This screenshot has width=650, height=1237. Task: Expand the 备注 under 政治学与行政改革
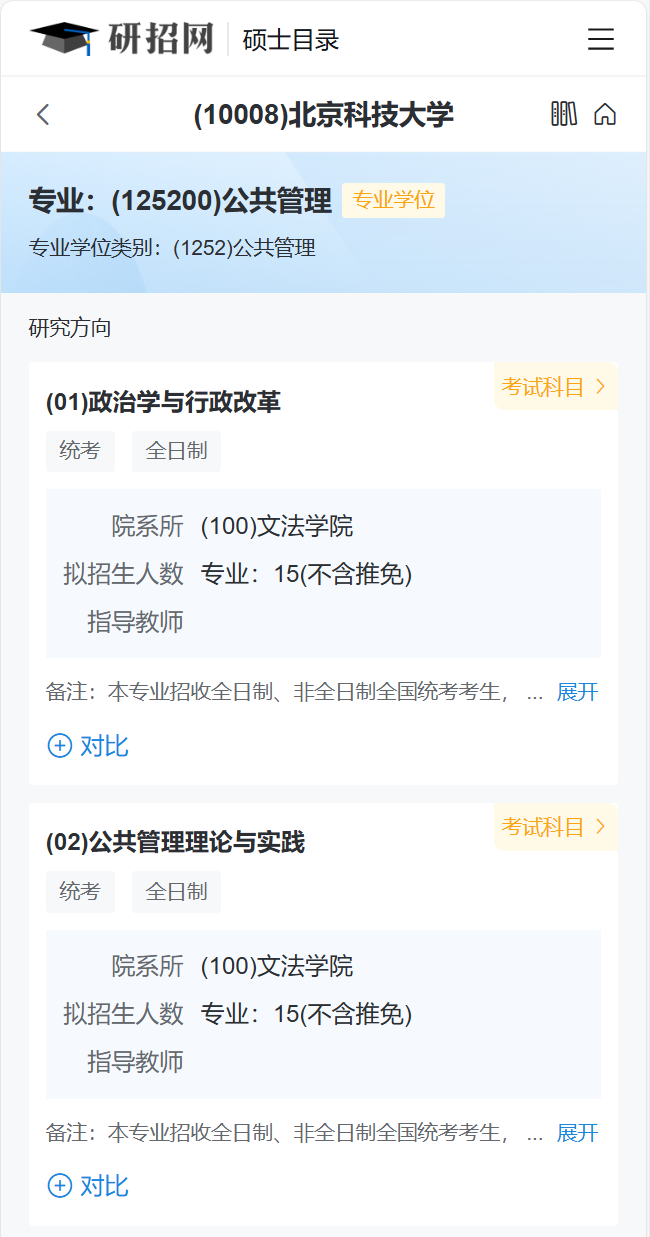[x=577, y=692]
